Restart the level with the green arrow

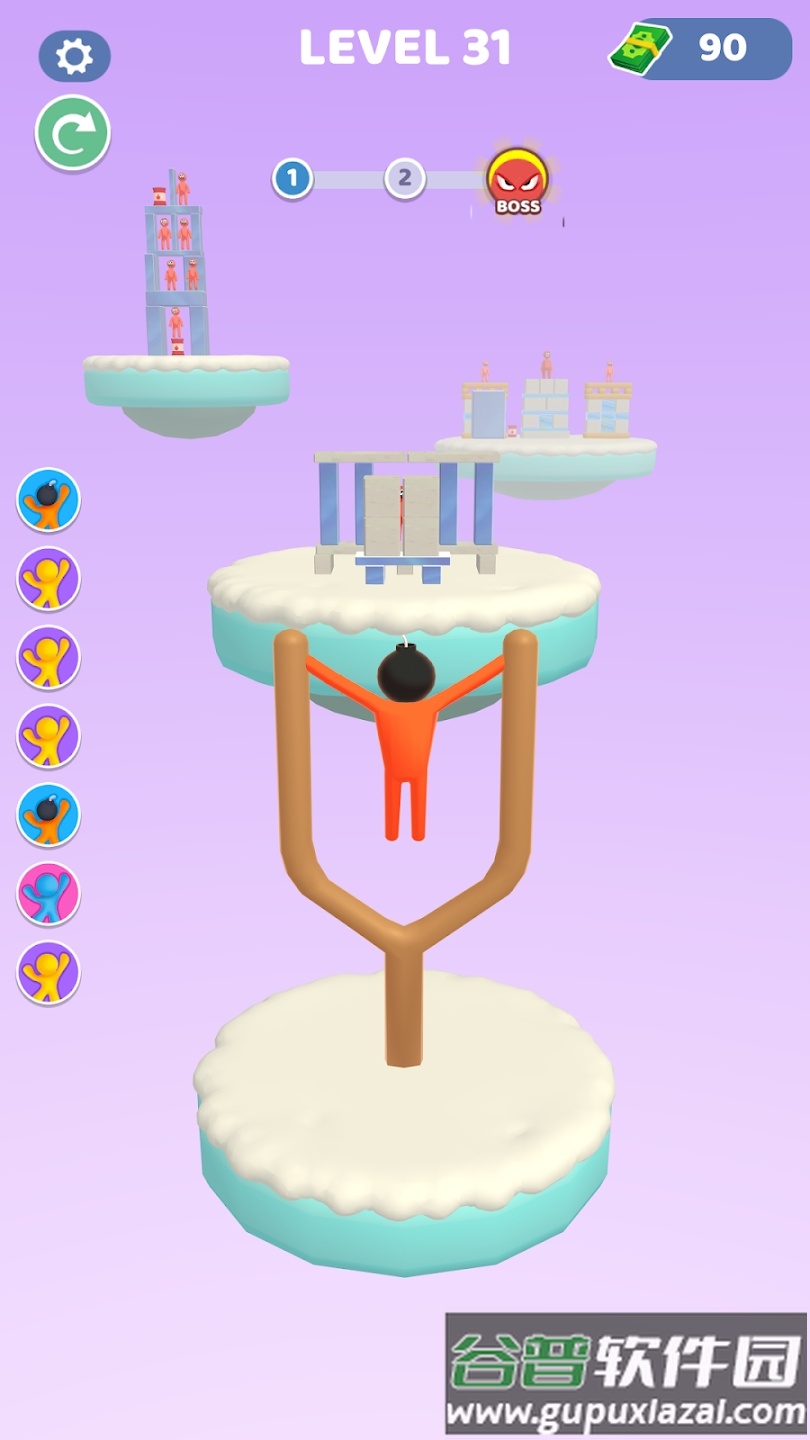point(73,133)
